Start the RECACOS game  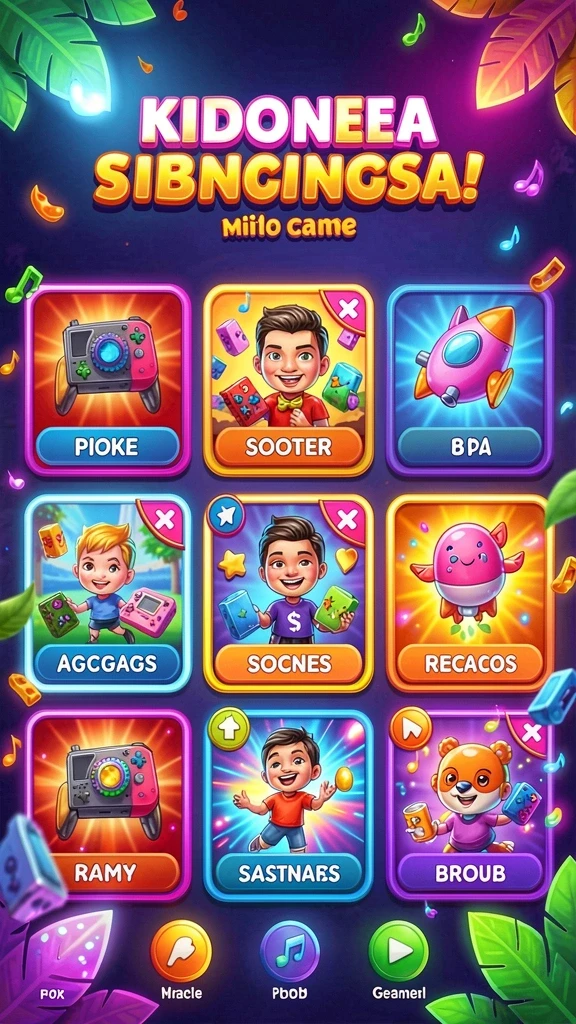470,593
